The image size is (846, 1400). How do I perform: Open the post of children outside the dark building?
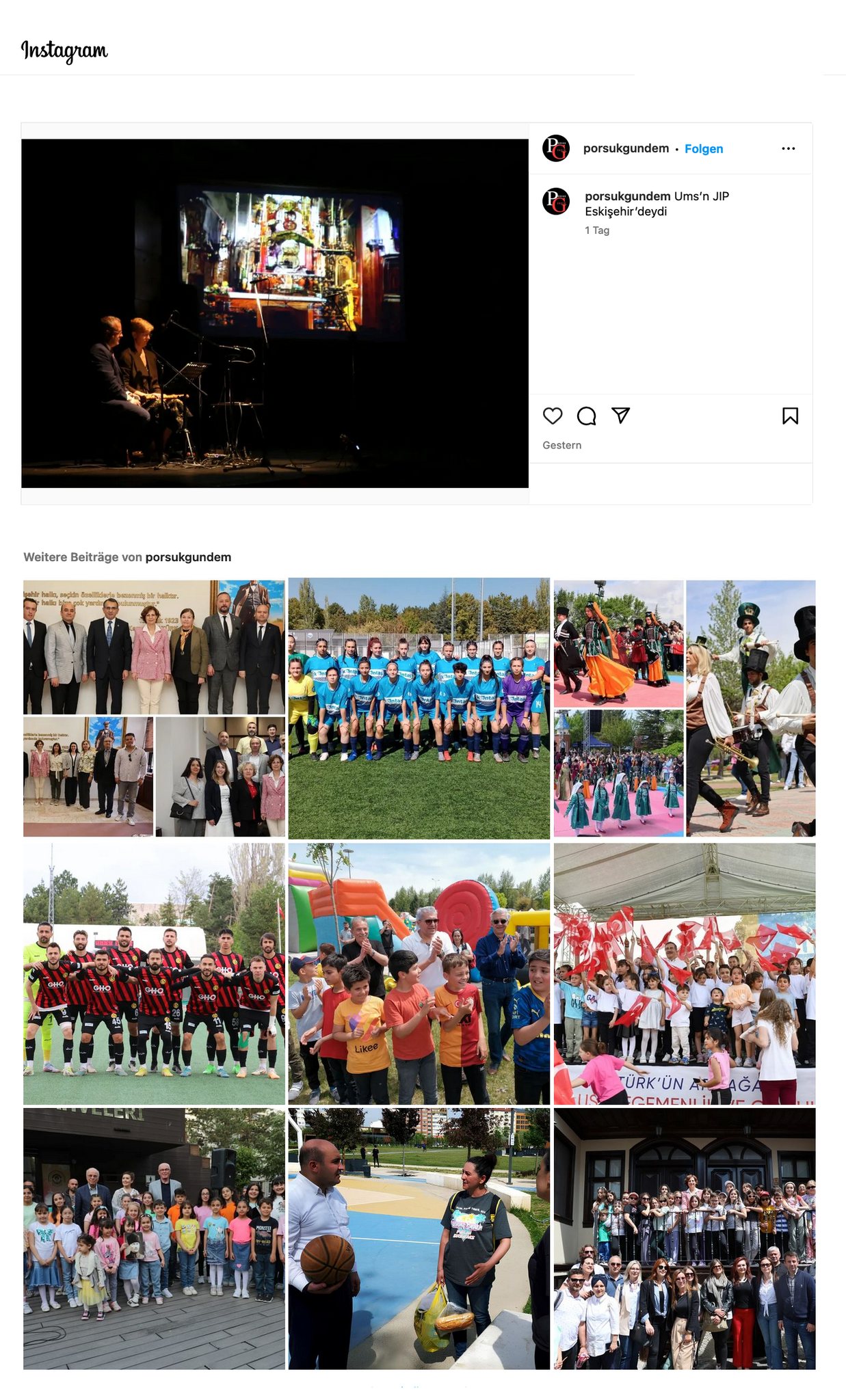[154, 1239]
